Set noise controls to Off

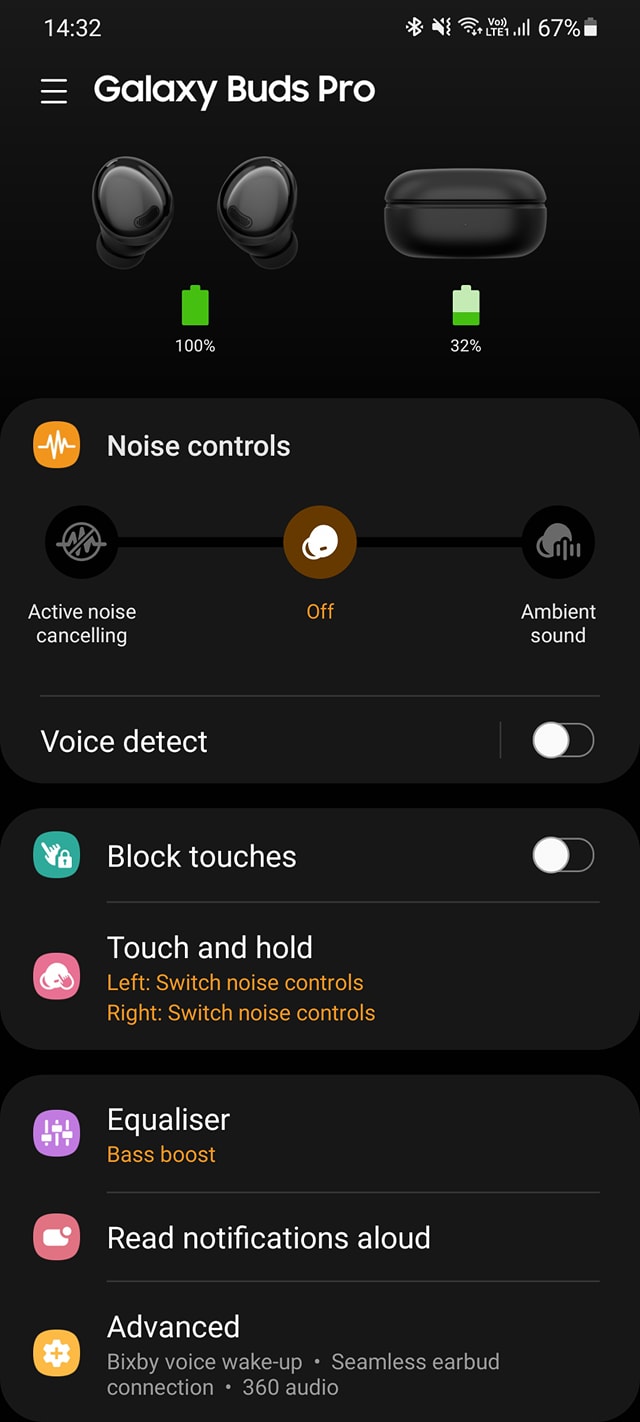[x=320, y=543]
